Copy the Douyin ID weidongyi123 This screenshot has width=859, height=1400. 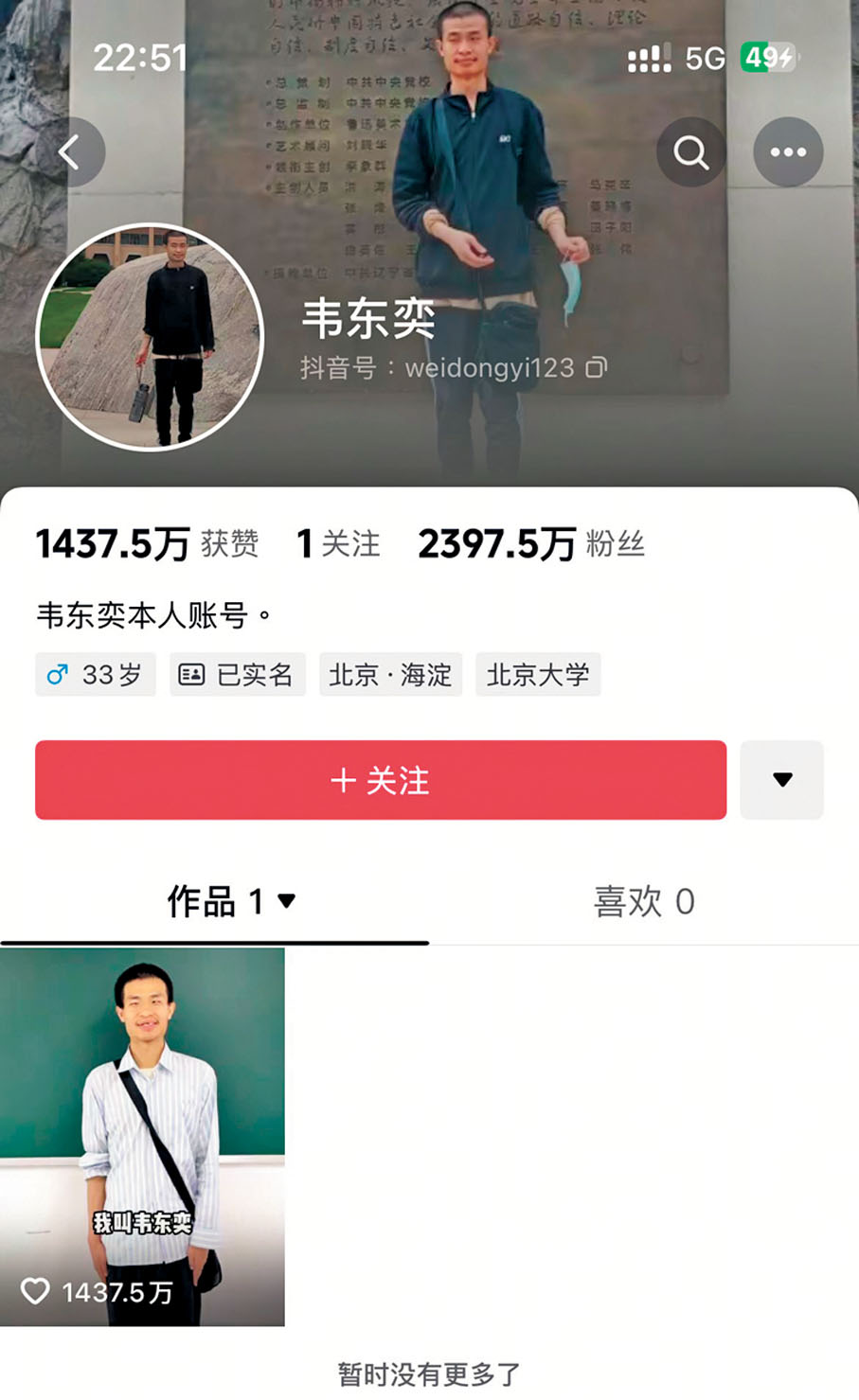pyautogui.click(x=596, y=367)
